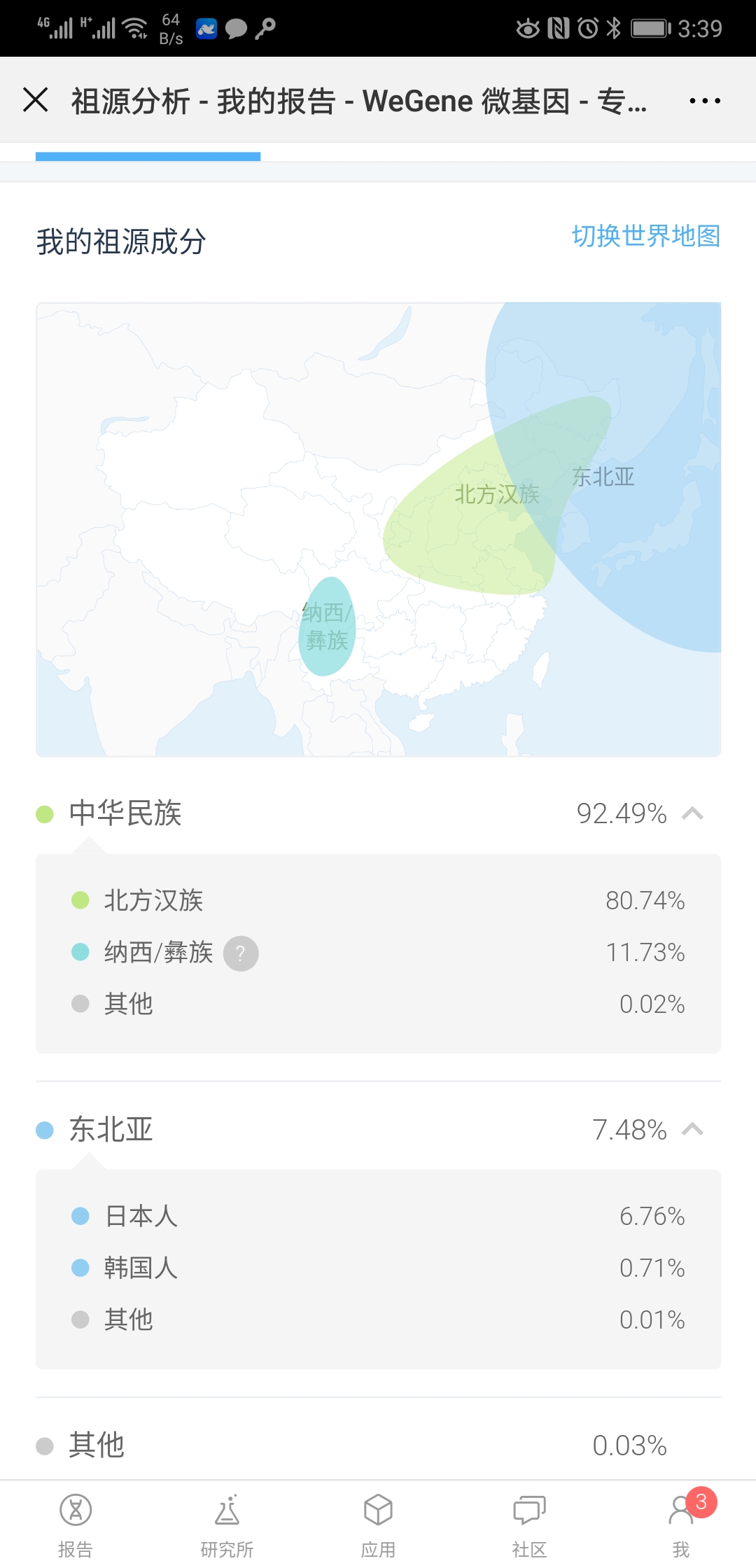Open the 社区 community tab
756x1568 pixels.
tap(529, 1525)
